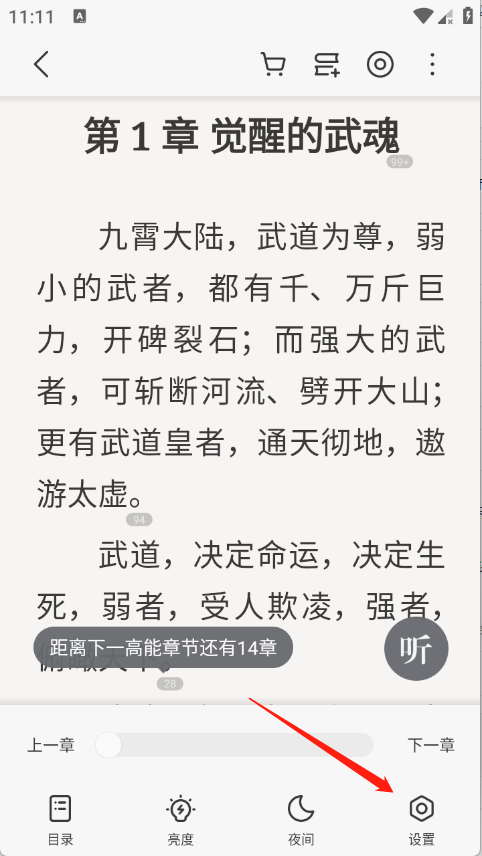Go to previous chapter 上一章

click(x=51, y=745)
